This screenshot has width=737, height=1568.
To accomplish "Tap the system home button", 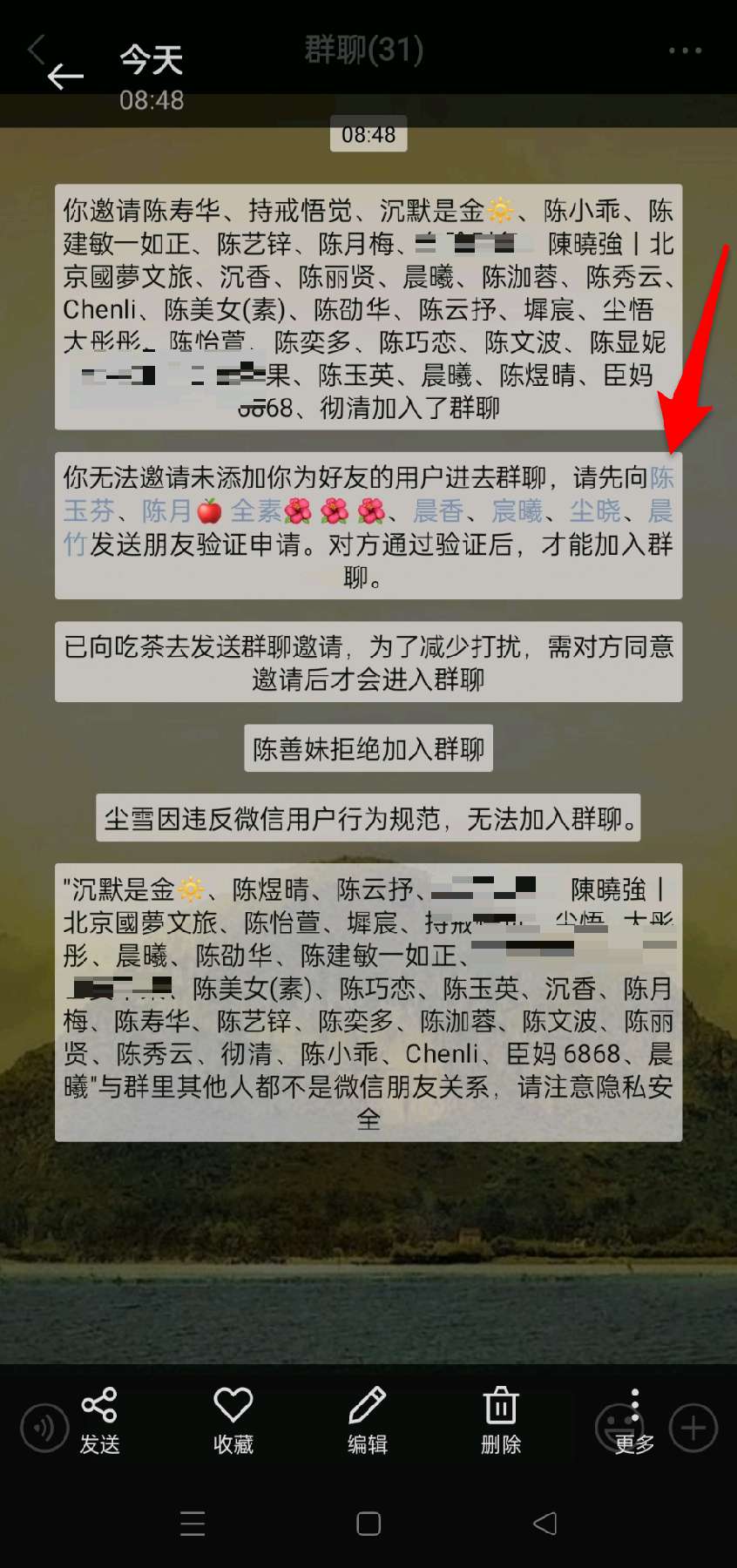I will pos(368,1524).
